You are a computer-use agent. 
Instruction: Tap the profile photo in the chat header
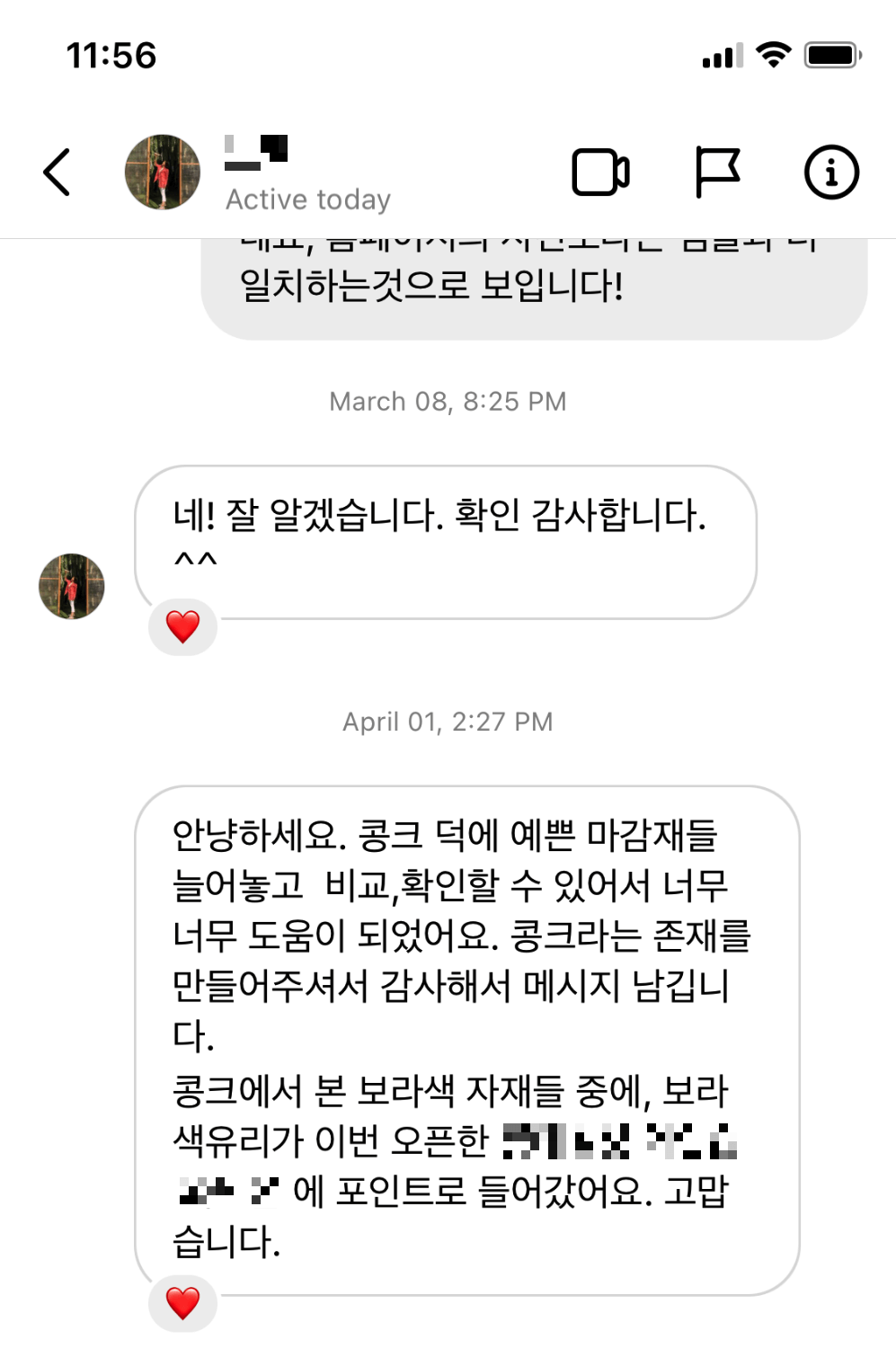164,172
